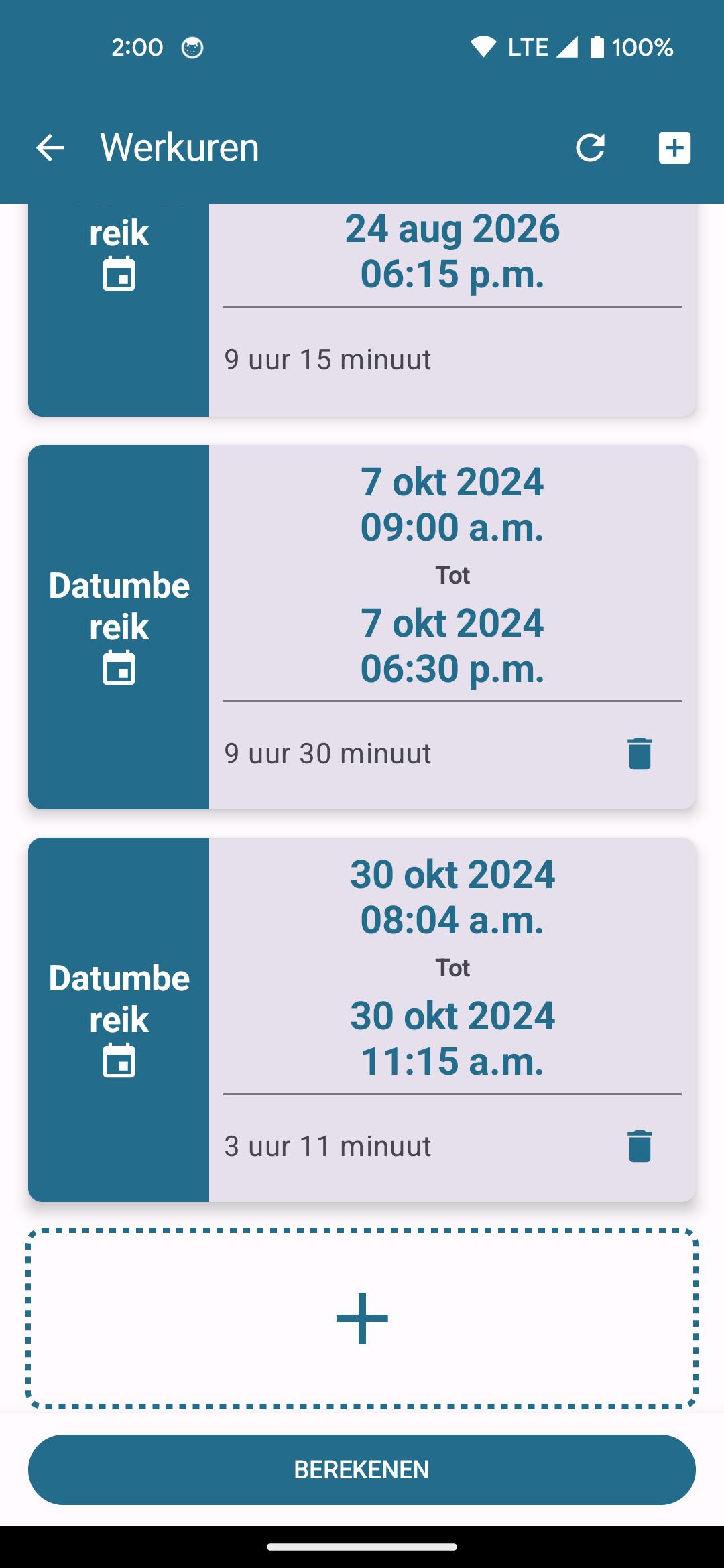Edit end time 24 aug 2026 06:15 p.m.
This screenshot has width=724, height=1568.
(452, 251)
